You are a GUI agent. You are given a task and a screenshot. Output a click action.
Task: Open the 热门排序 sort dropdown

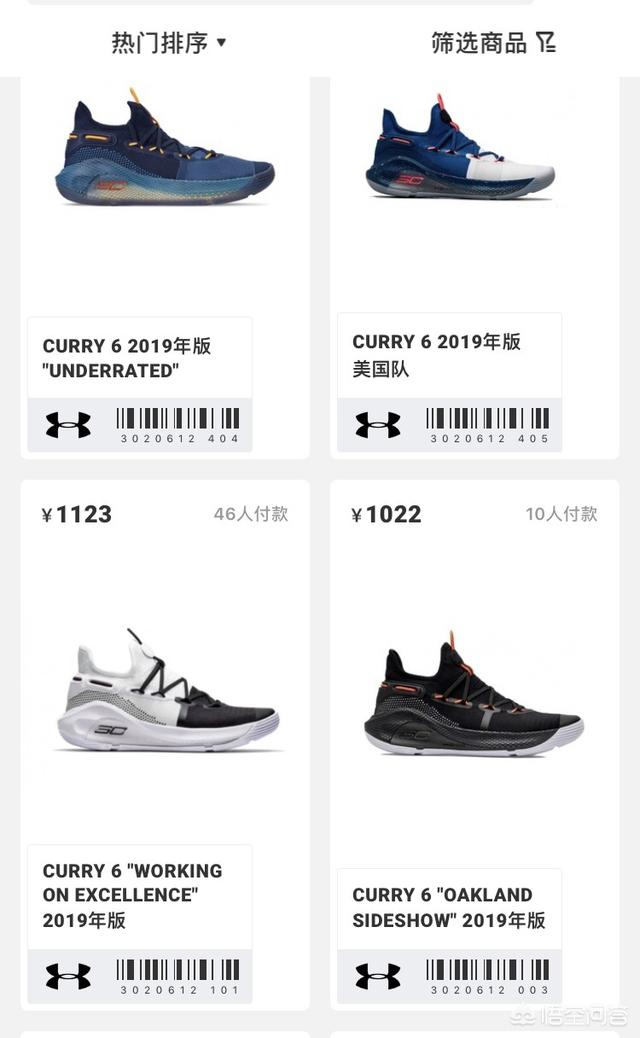tap(169, 43)
